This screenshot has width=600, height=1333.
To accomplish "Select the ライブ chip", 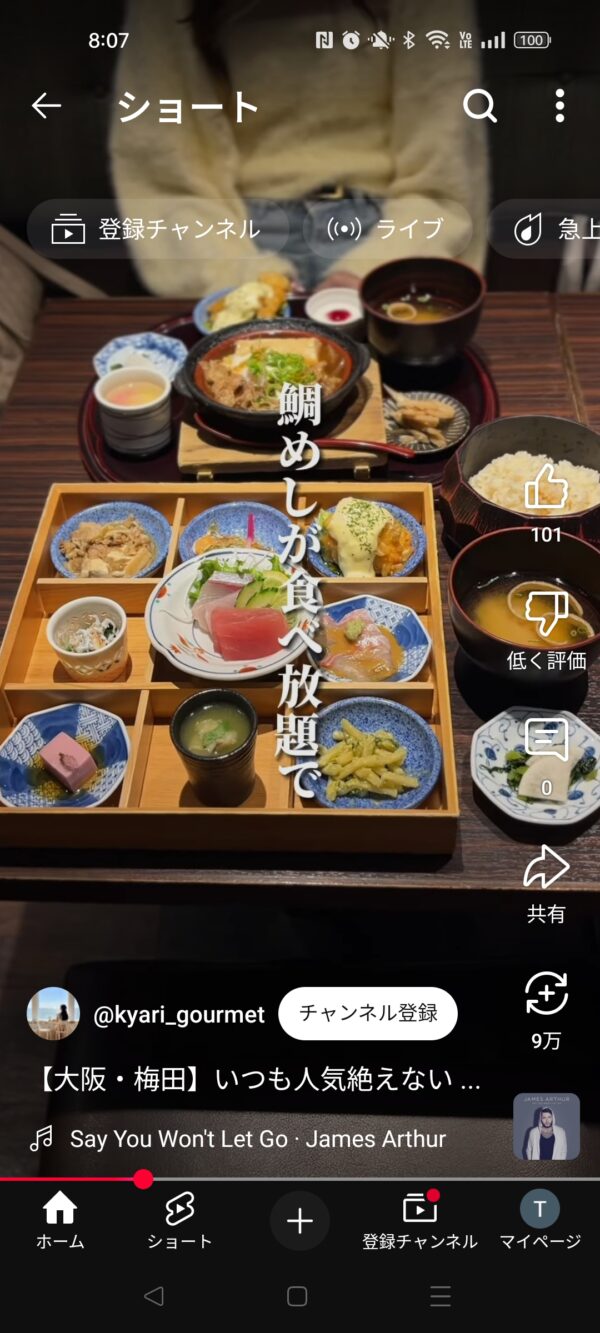I will pos(386,229).
